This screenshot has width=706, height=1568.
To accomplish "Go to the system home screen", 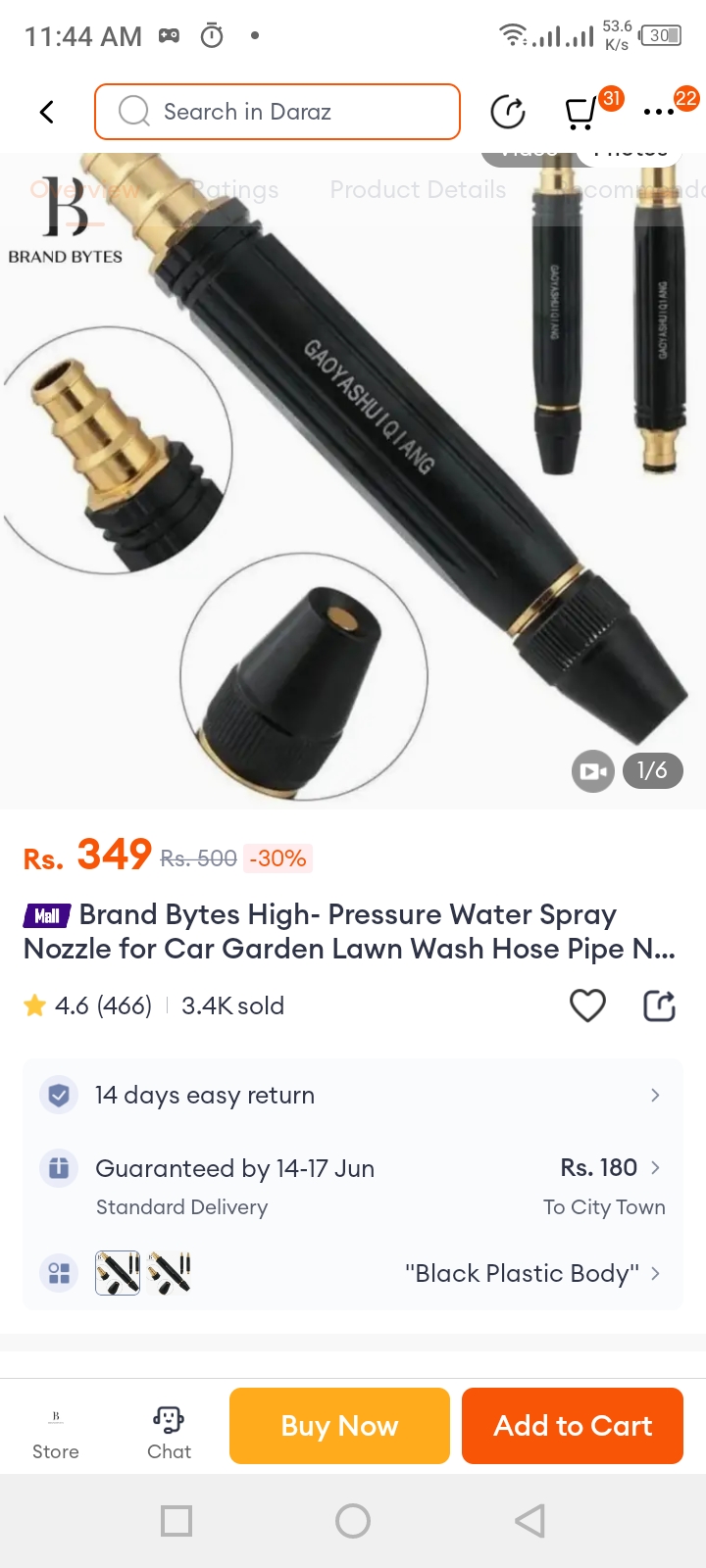I will point(353,1521).
